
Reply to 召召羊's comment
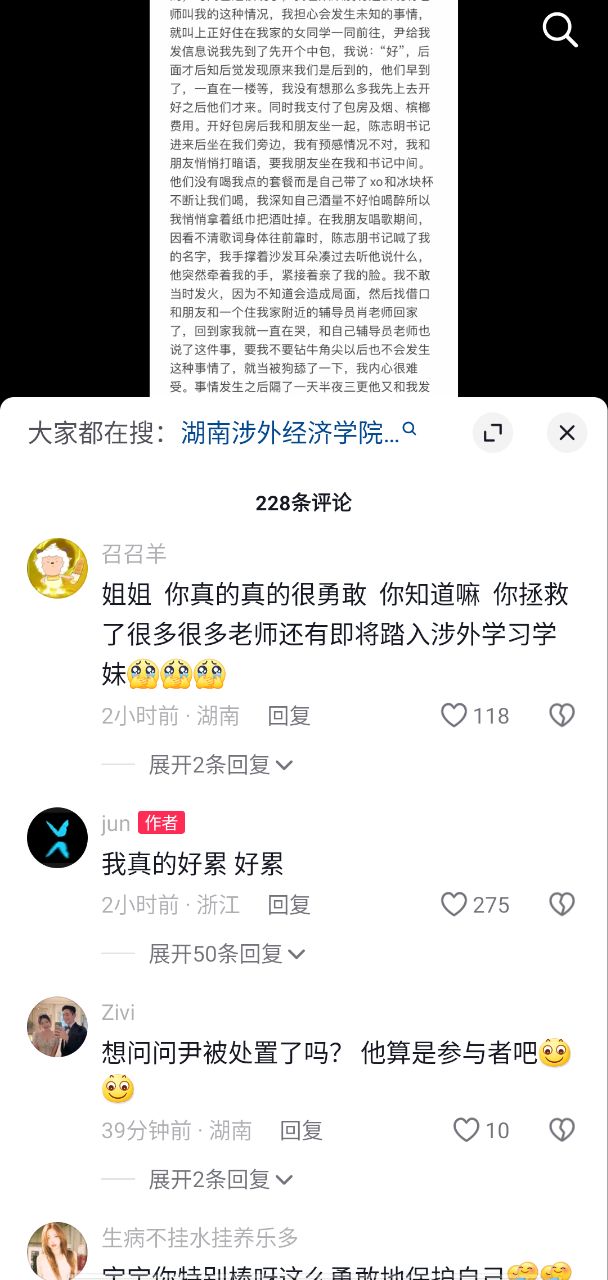[x=289, y=716]
